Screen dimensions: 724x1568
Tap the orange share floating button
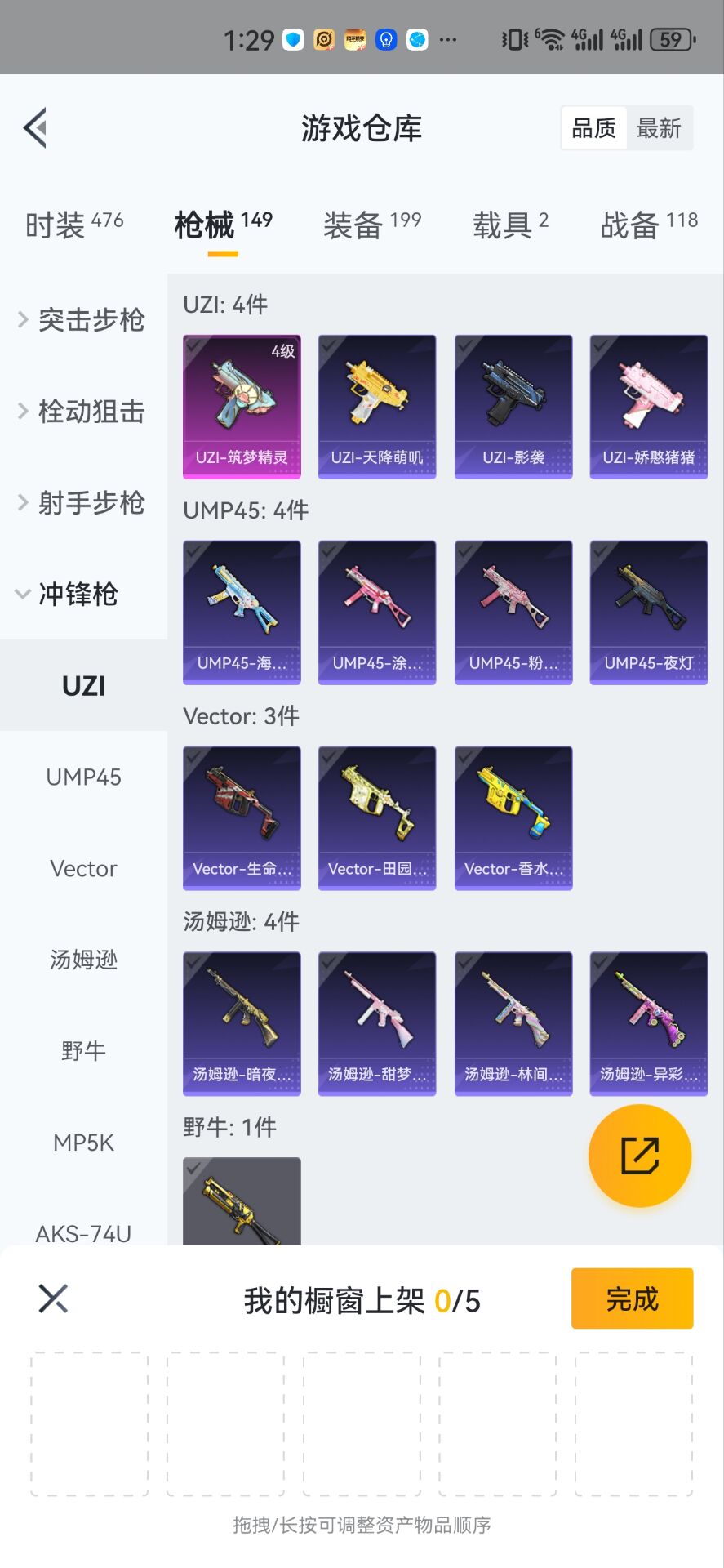click(639, 1156)
